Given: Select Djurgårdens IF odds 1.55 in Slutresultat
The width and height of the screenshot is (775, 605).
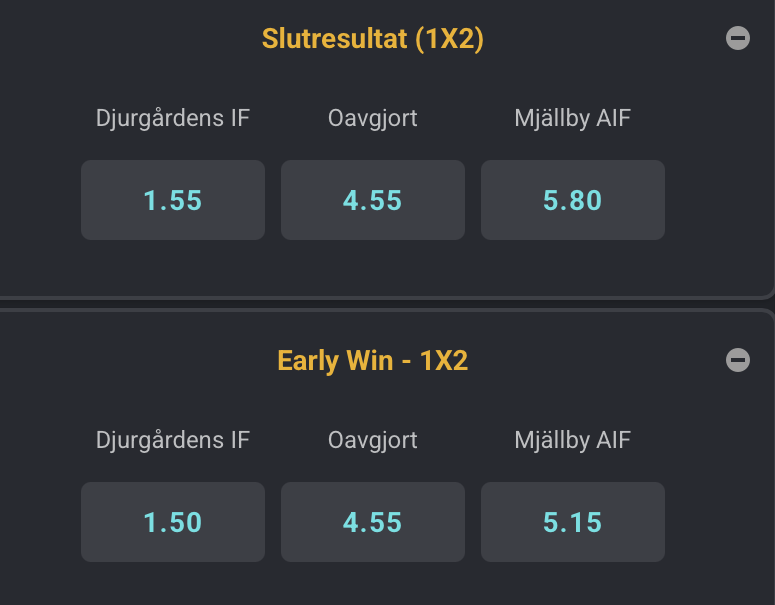Looking at the screenshot, I should pos(173,200).
